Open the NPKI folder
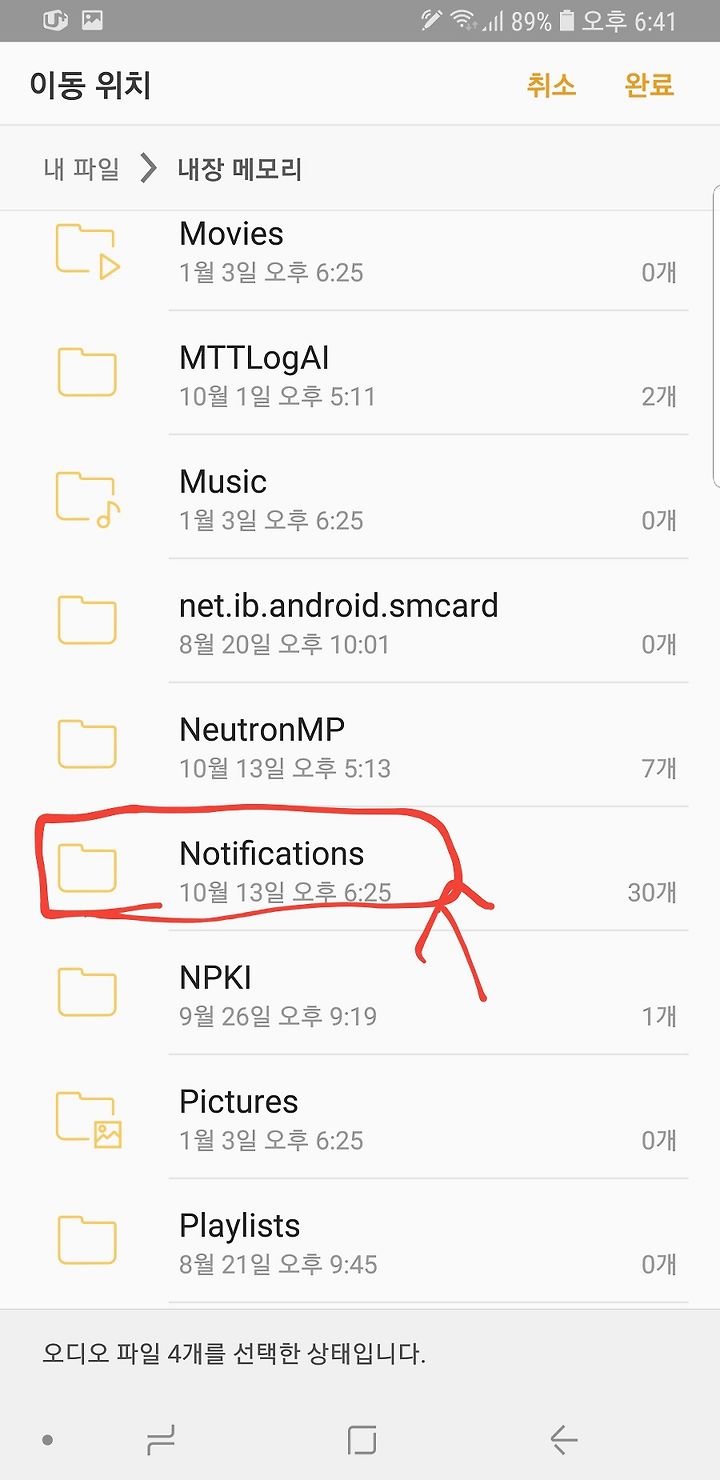This screenshot has height=1480, width=720. 360,993
